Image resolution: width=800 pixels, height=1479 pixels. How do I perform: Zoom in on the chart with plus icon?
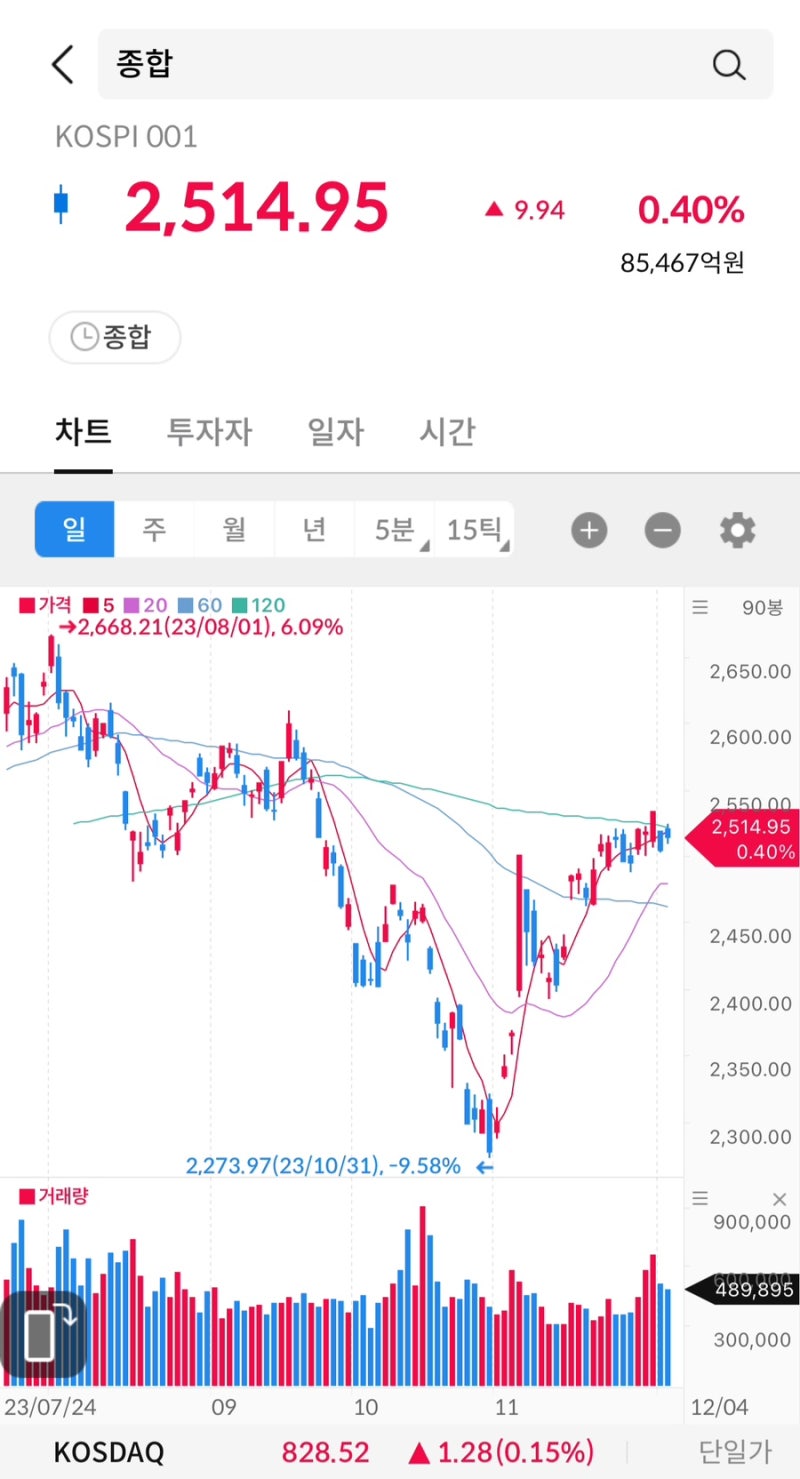(x=589, y=530)
